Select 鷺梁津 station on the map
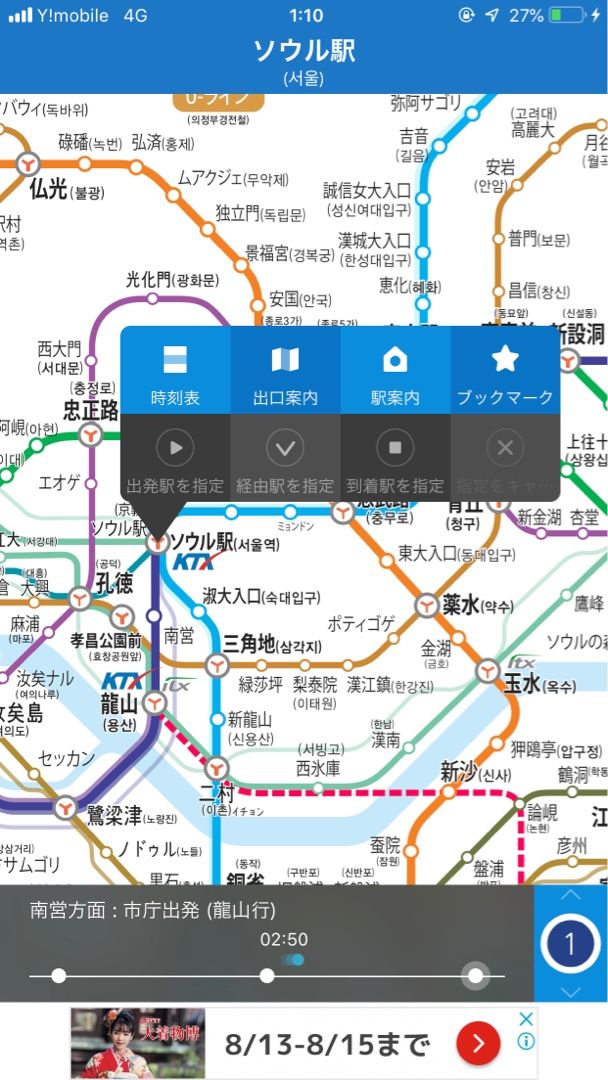Image resolution: width=608 pixels, height=1080 pixels. [x=66, y=806]
